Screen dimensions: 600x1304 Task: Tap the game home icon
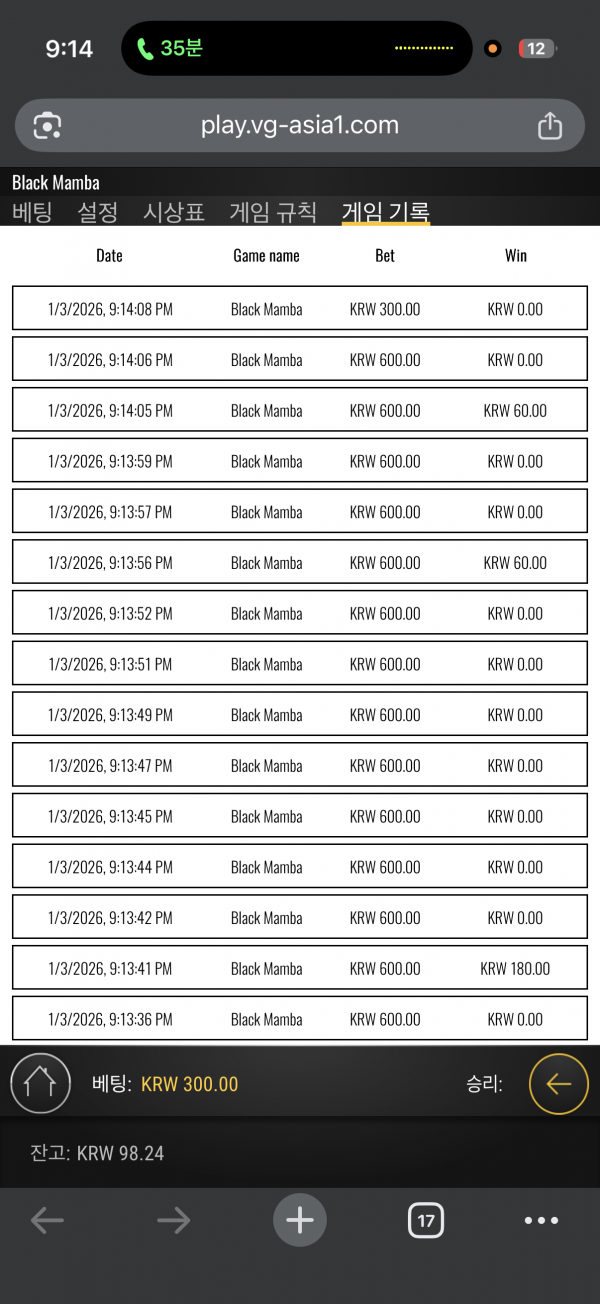(x=40, y=1083)
